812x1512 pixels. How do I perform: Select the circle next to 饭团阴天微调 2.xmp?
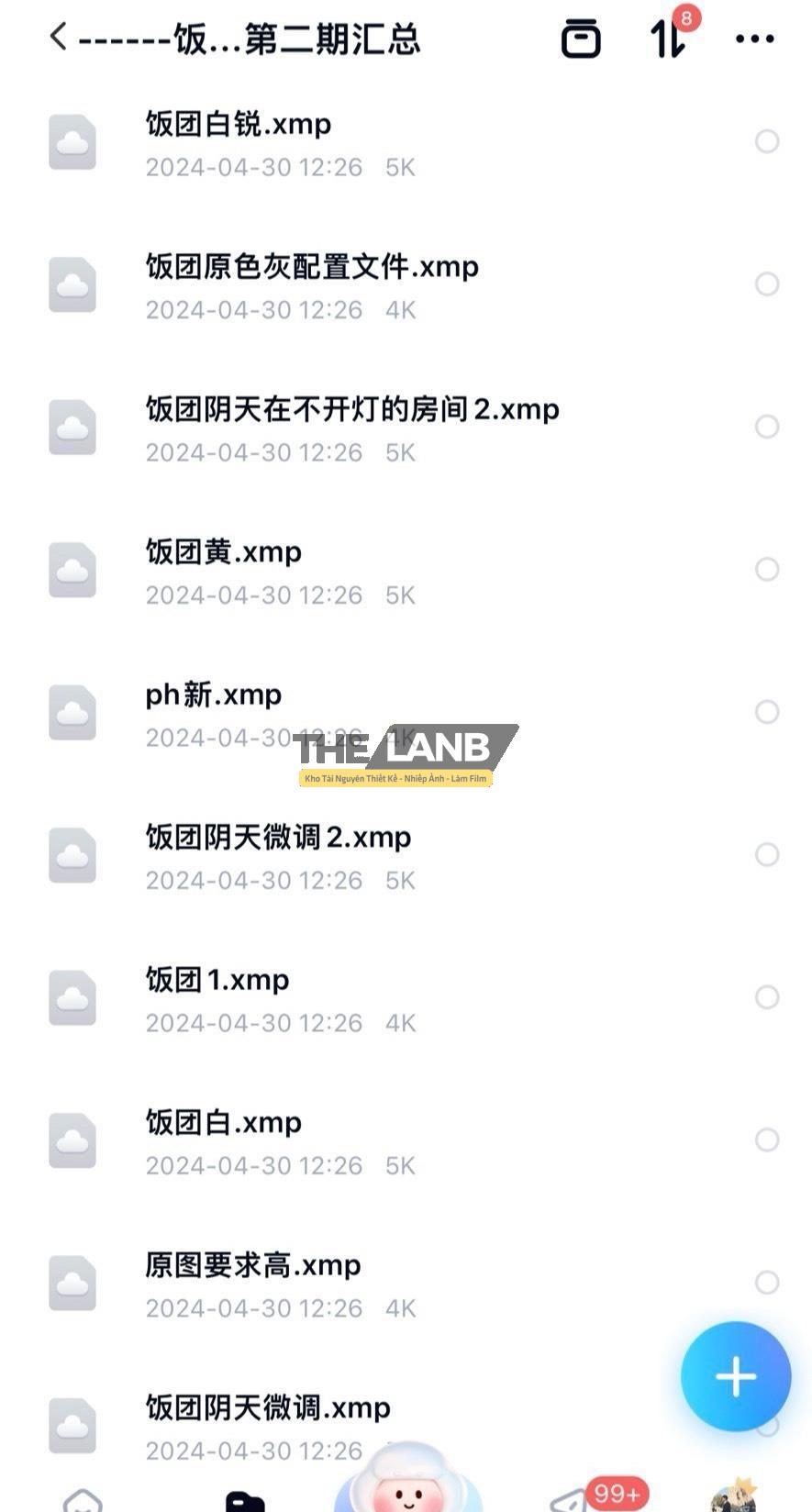(x=767, y=855)
